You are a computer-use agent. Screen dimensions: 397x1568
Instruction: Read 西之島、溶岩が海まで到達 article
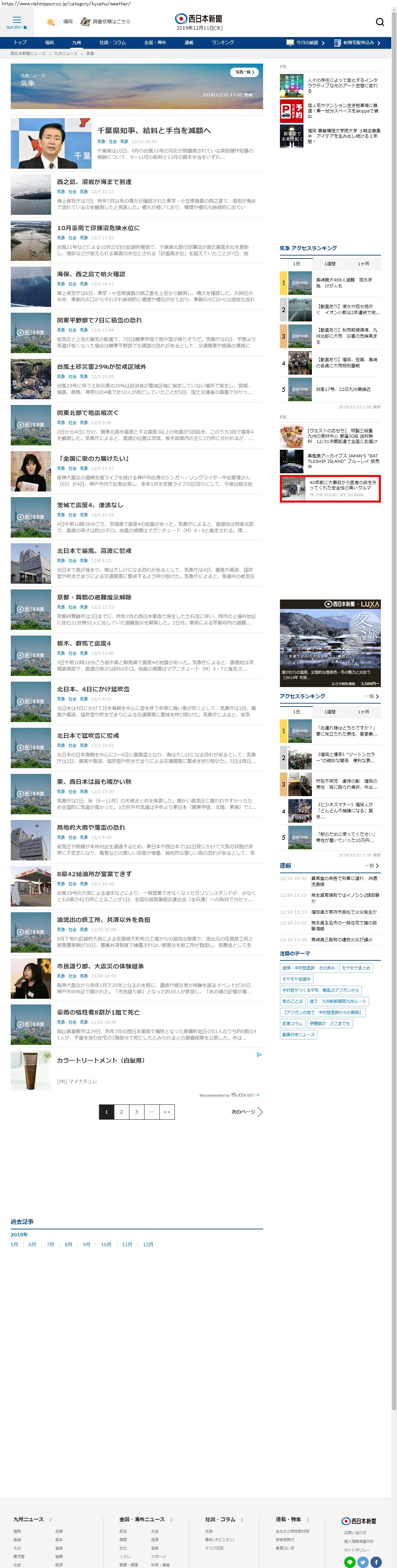tap(94, 181)
